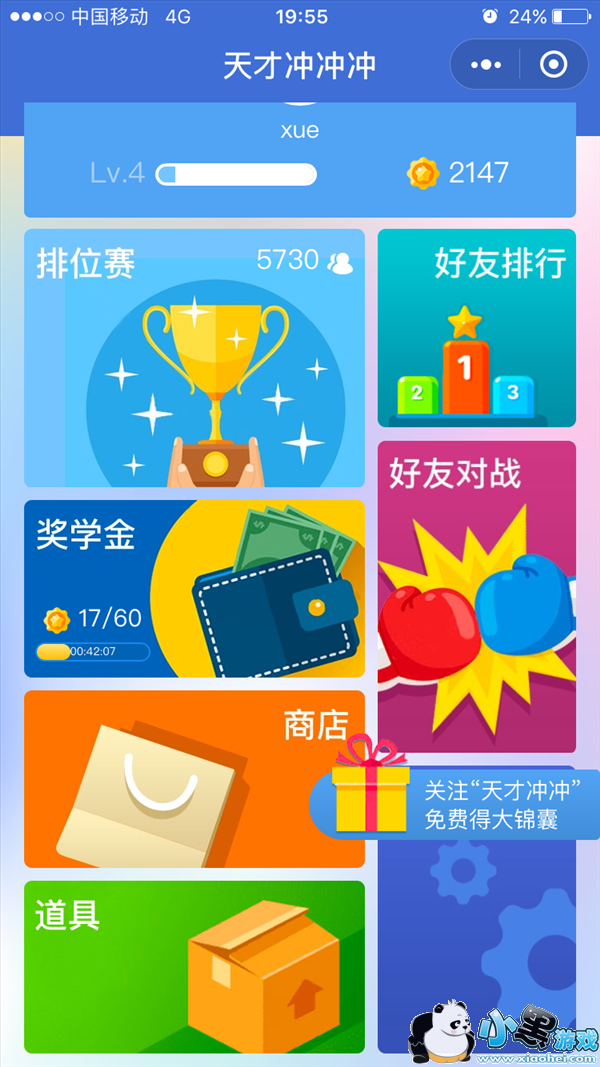Open the mini program more options menu
The height and width of the screenshot is (1067, 600).
pos(486,66)
